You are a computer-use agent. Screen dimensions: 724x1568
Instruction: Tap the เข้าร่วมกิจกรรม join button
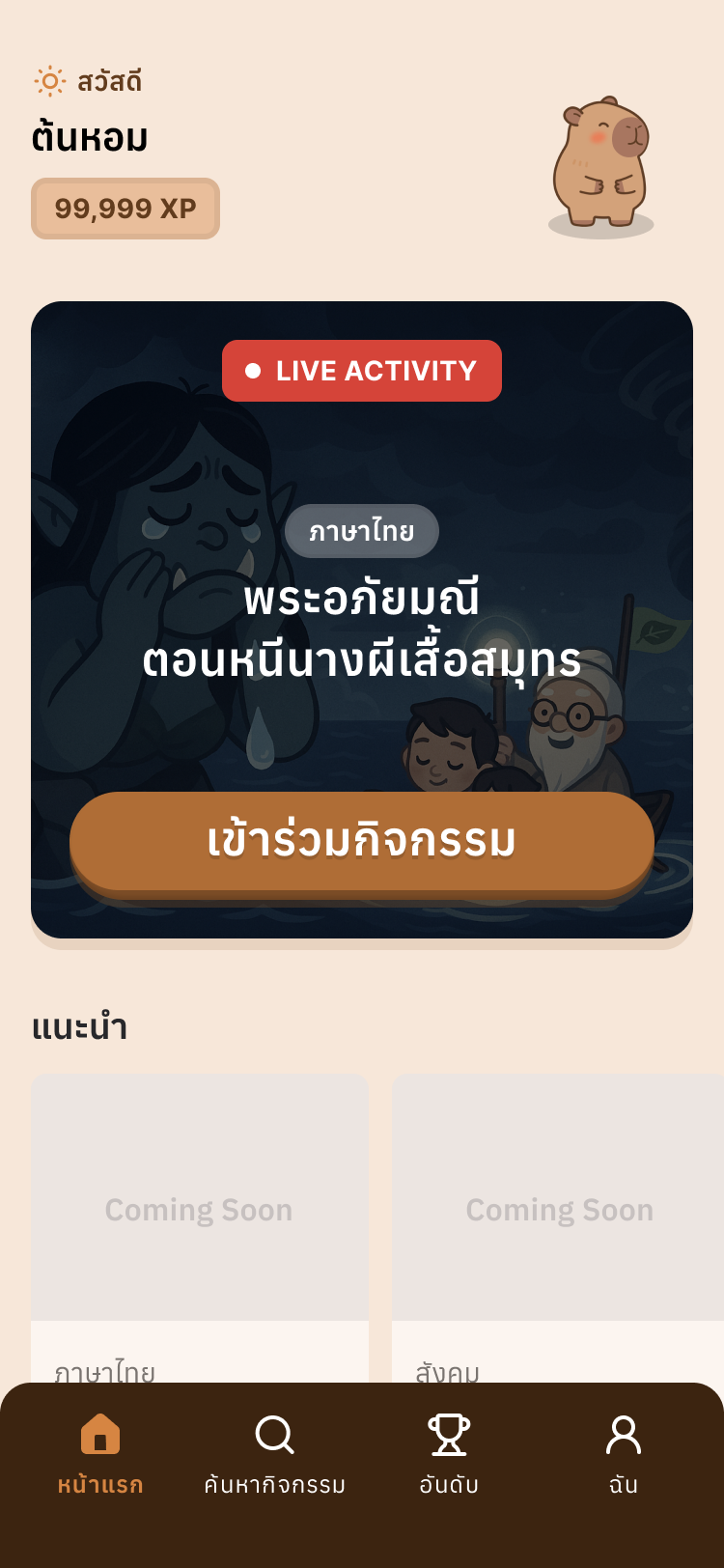(362, 842)
